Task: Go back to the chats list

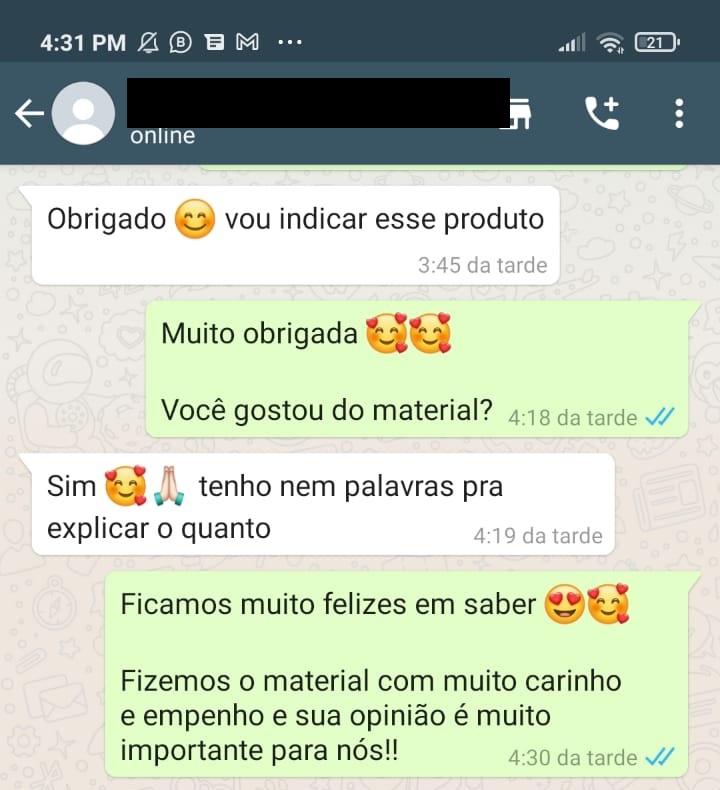Action: click(27, 114)
